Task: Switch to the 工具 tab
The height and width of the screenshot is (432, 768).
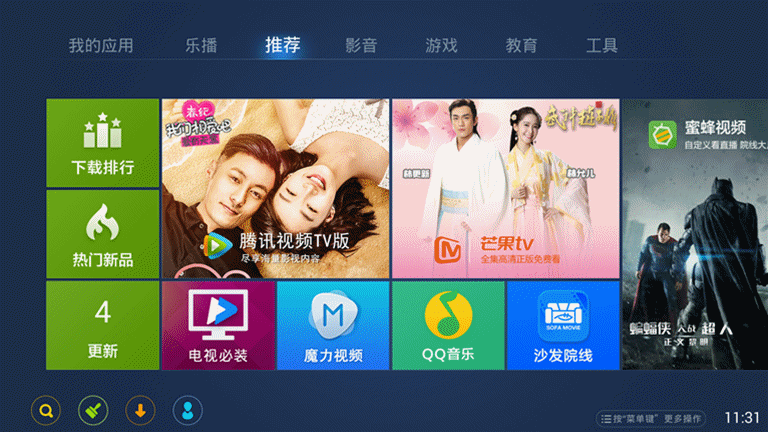Action: [601, 46]
